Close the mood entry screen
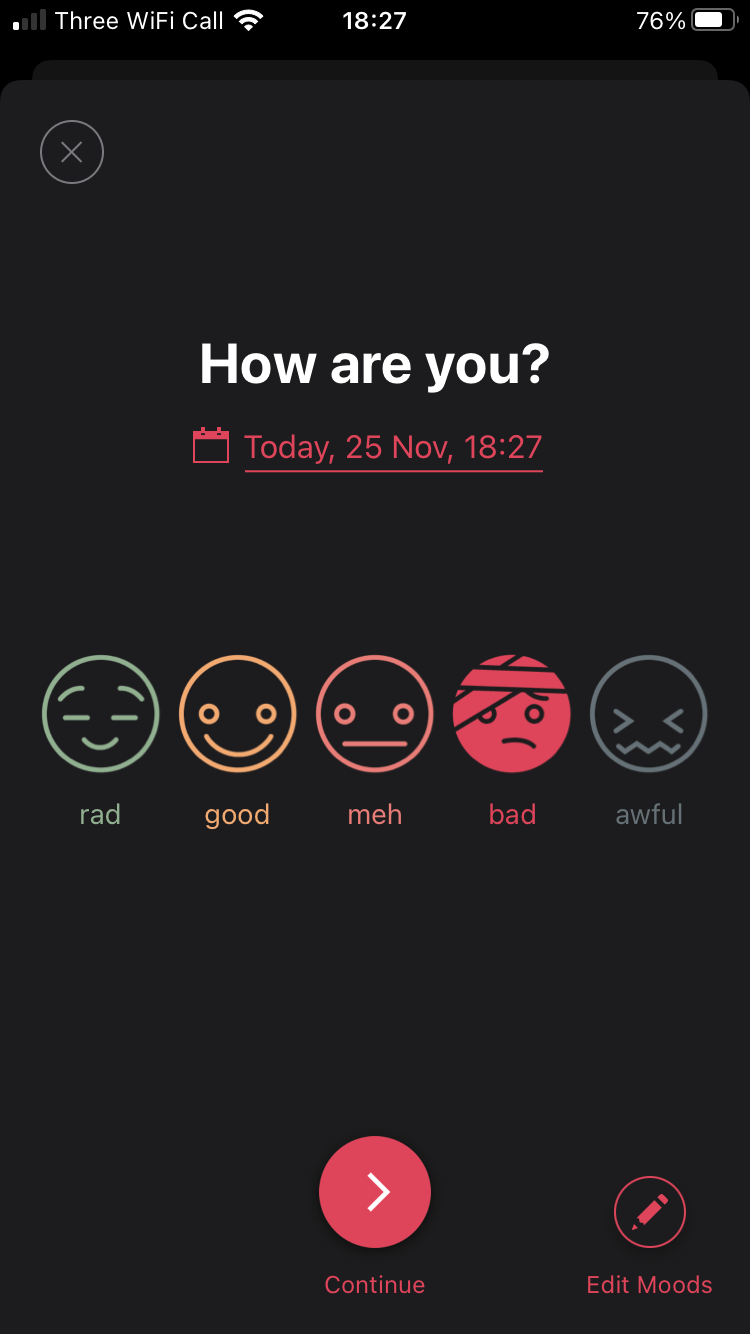The width and height of the screenshot is (750, 1334). 72,152
